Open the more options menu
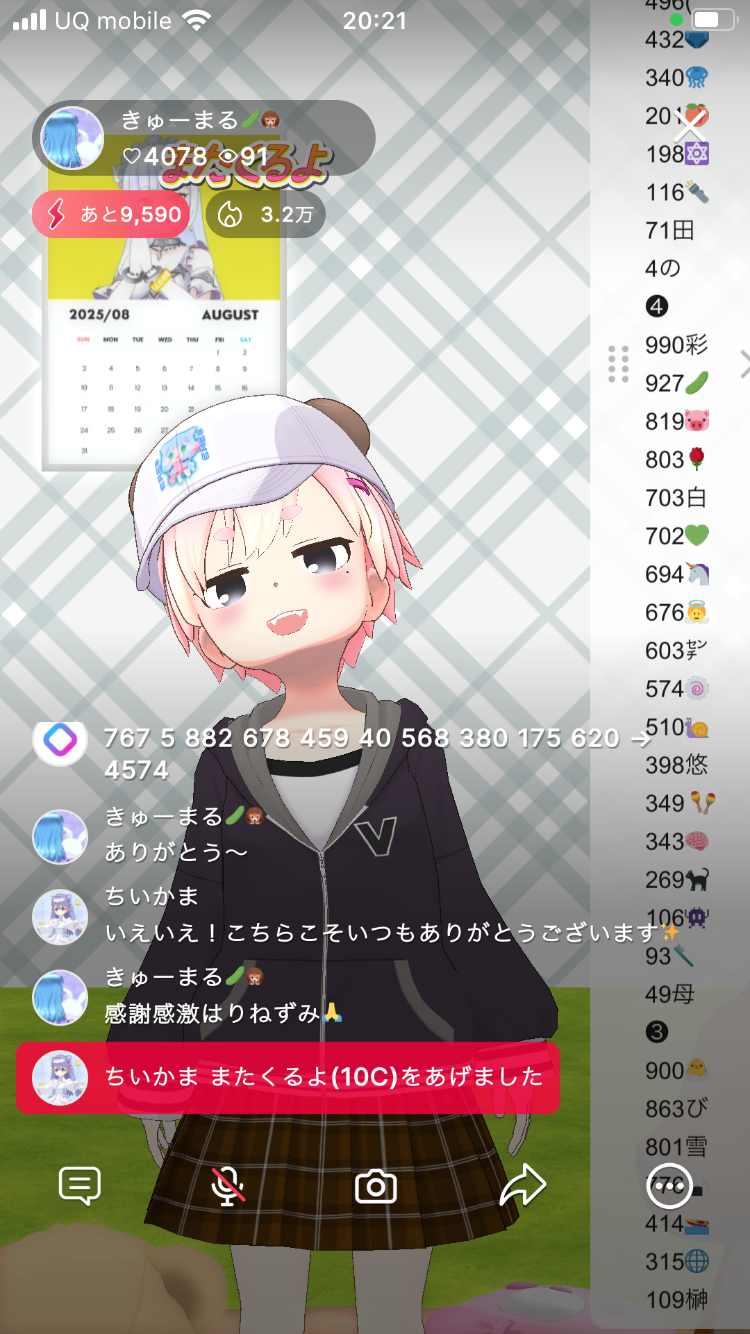750x1334 pixels. pyautogui.click(x=669, y=1187)
